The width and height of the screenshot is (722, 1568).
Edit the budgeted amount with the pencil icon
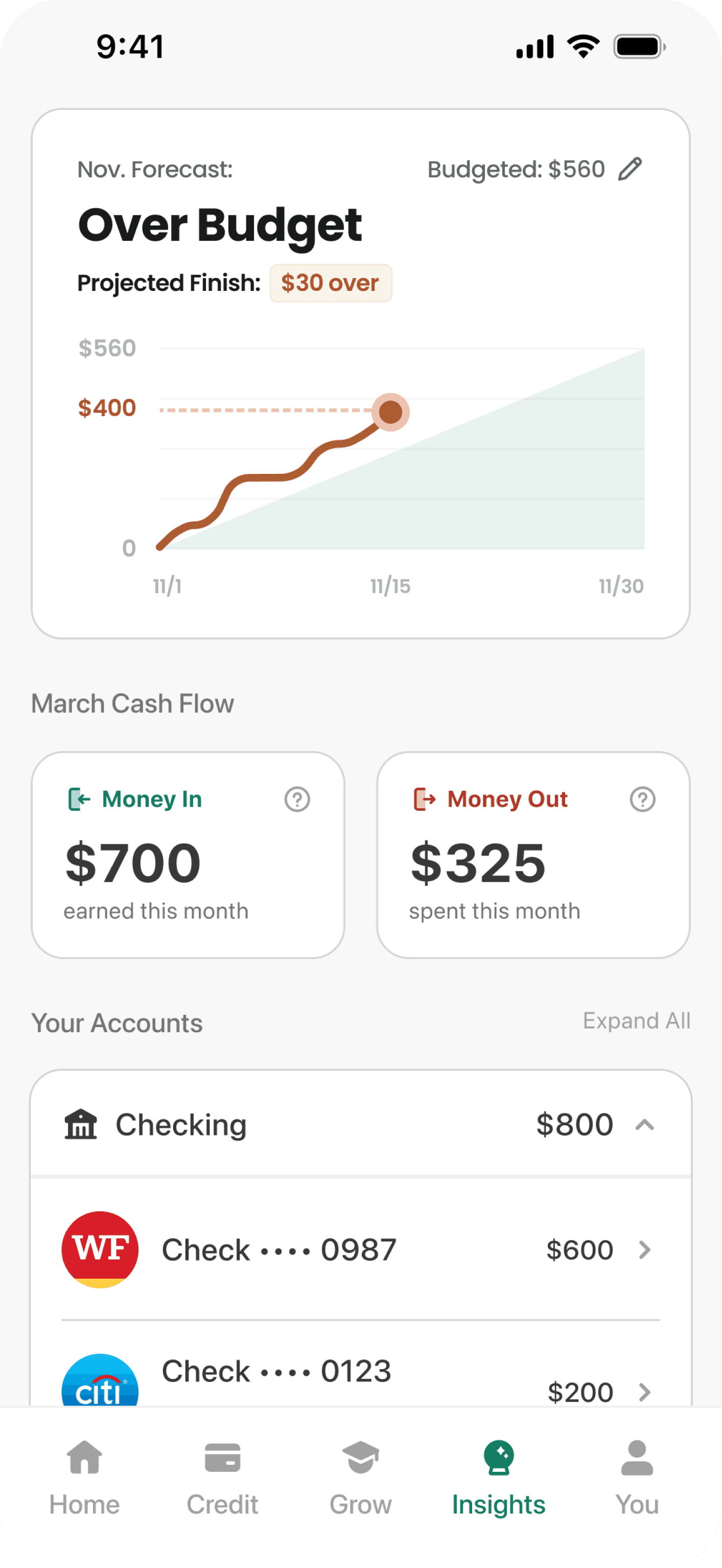point(630,169)
